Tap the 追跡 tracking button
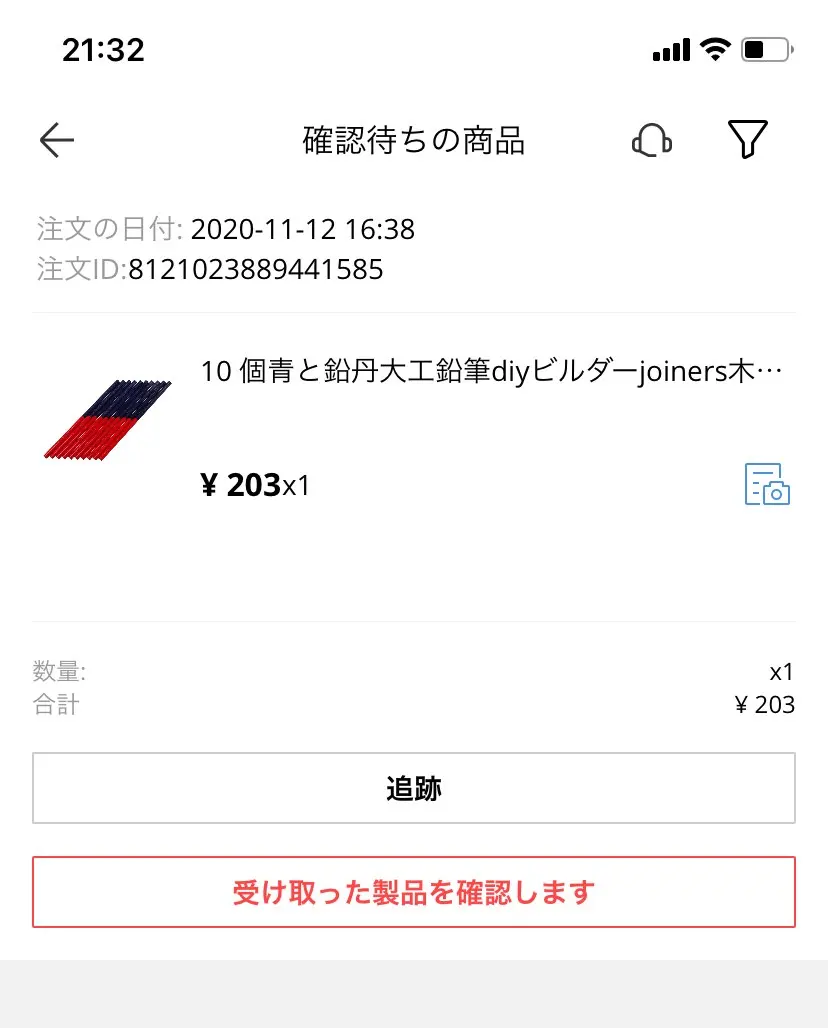 click(x=414, y=788)
